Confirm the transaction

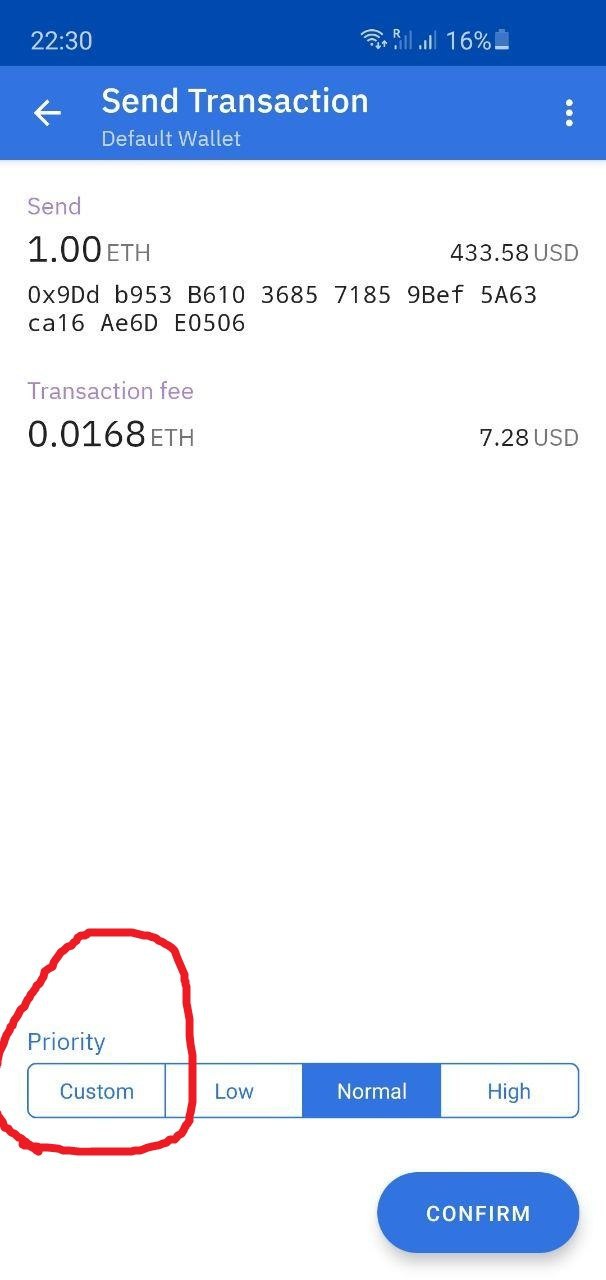pos(478,1213)
